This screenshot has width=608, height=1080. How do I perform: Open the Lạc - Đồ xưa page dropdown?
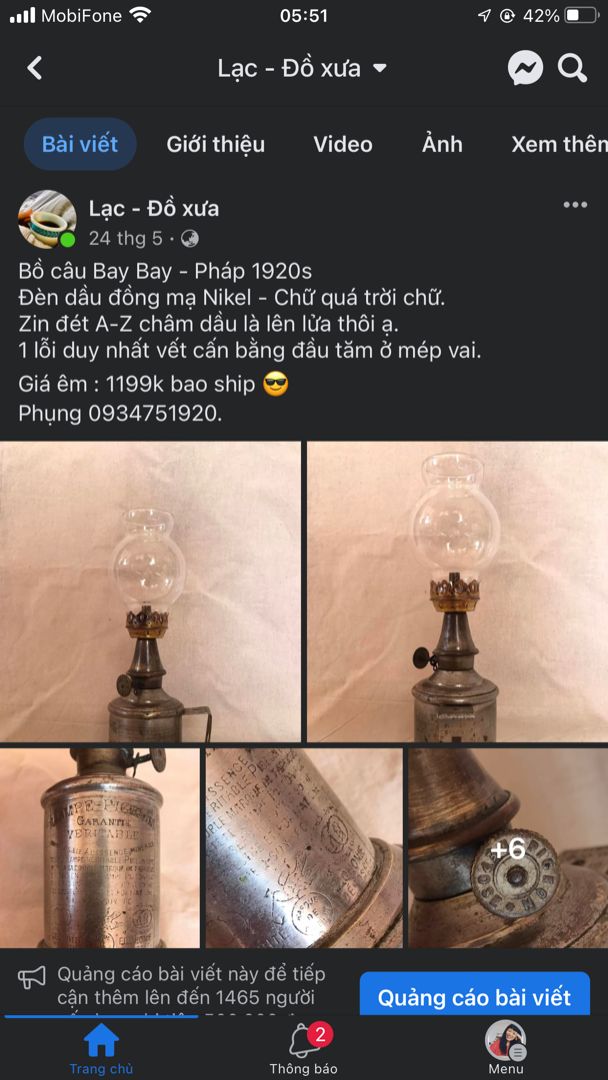pyautogui.click(x=302, y=69)
